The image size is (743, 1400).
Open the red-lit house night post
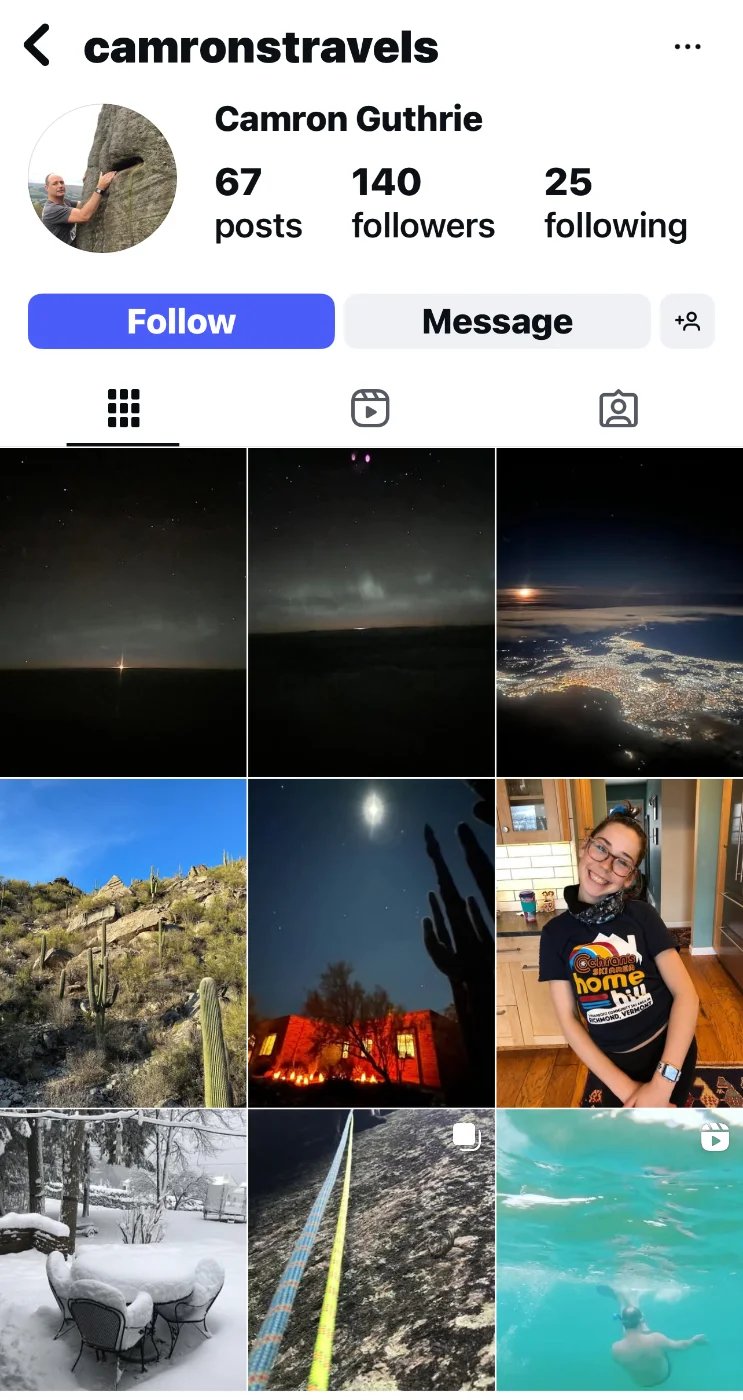tap(371, 942)
